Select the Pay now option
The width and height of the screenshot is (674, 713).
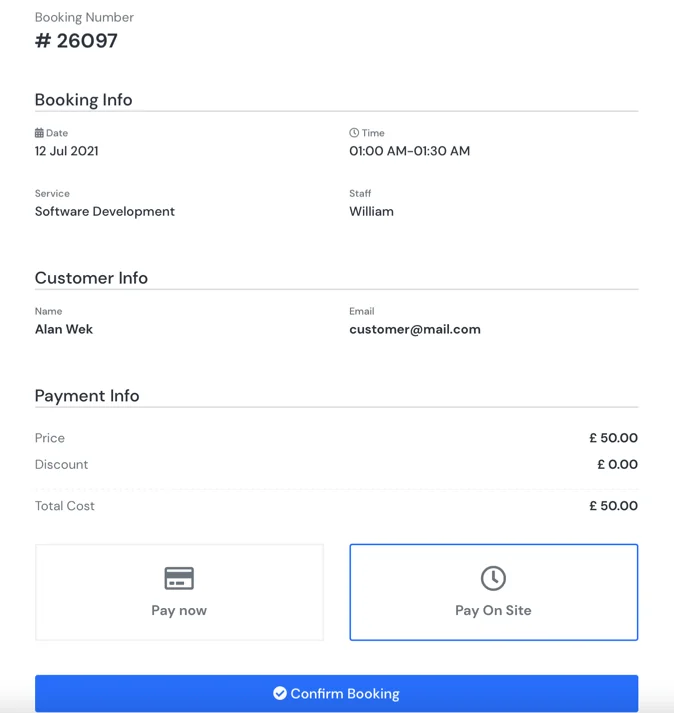pos(179,592)
